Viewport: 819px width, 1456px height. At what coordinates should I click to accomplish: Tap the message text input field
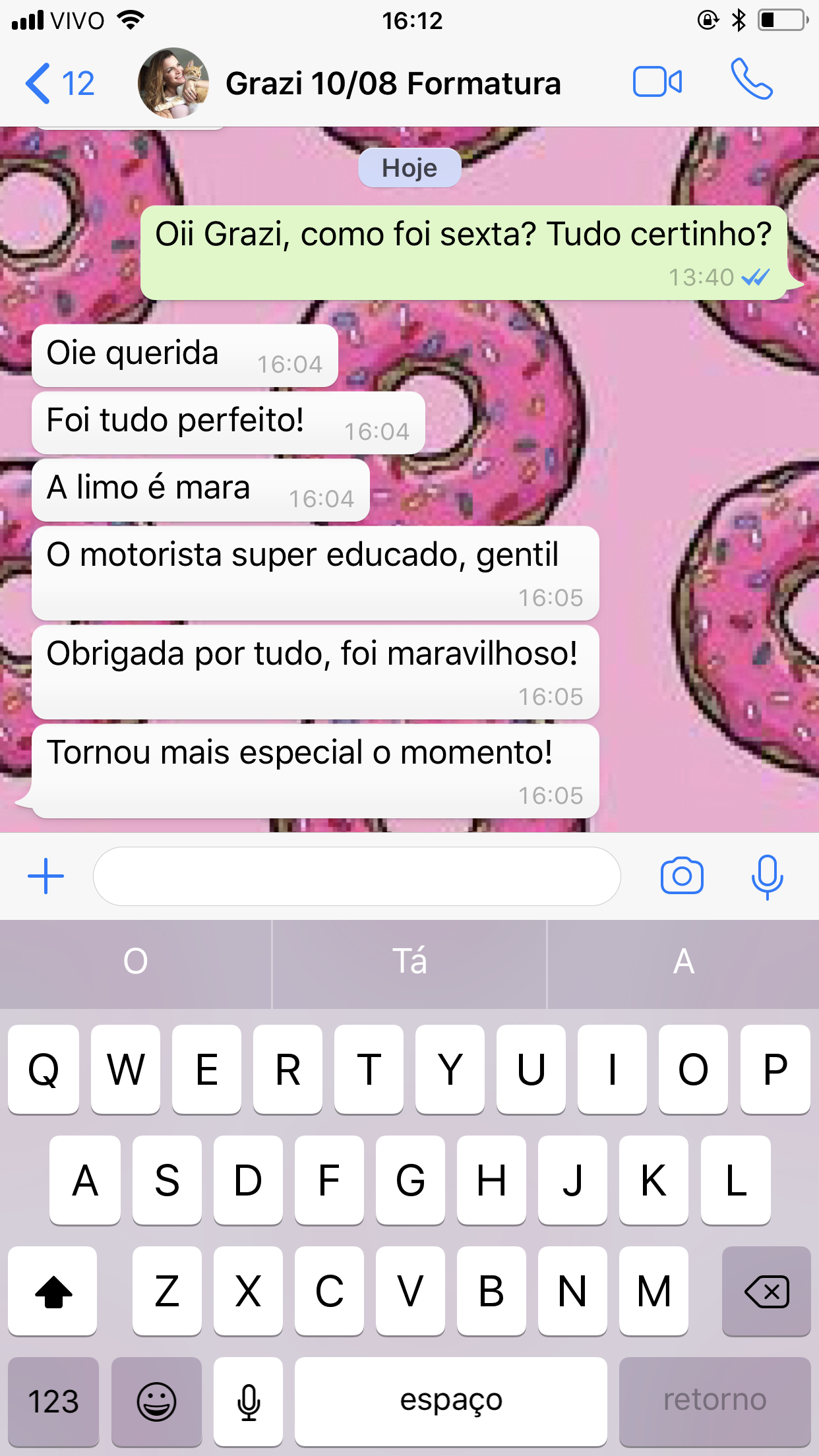(356, 876)
